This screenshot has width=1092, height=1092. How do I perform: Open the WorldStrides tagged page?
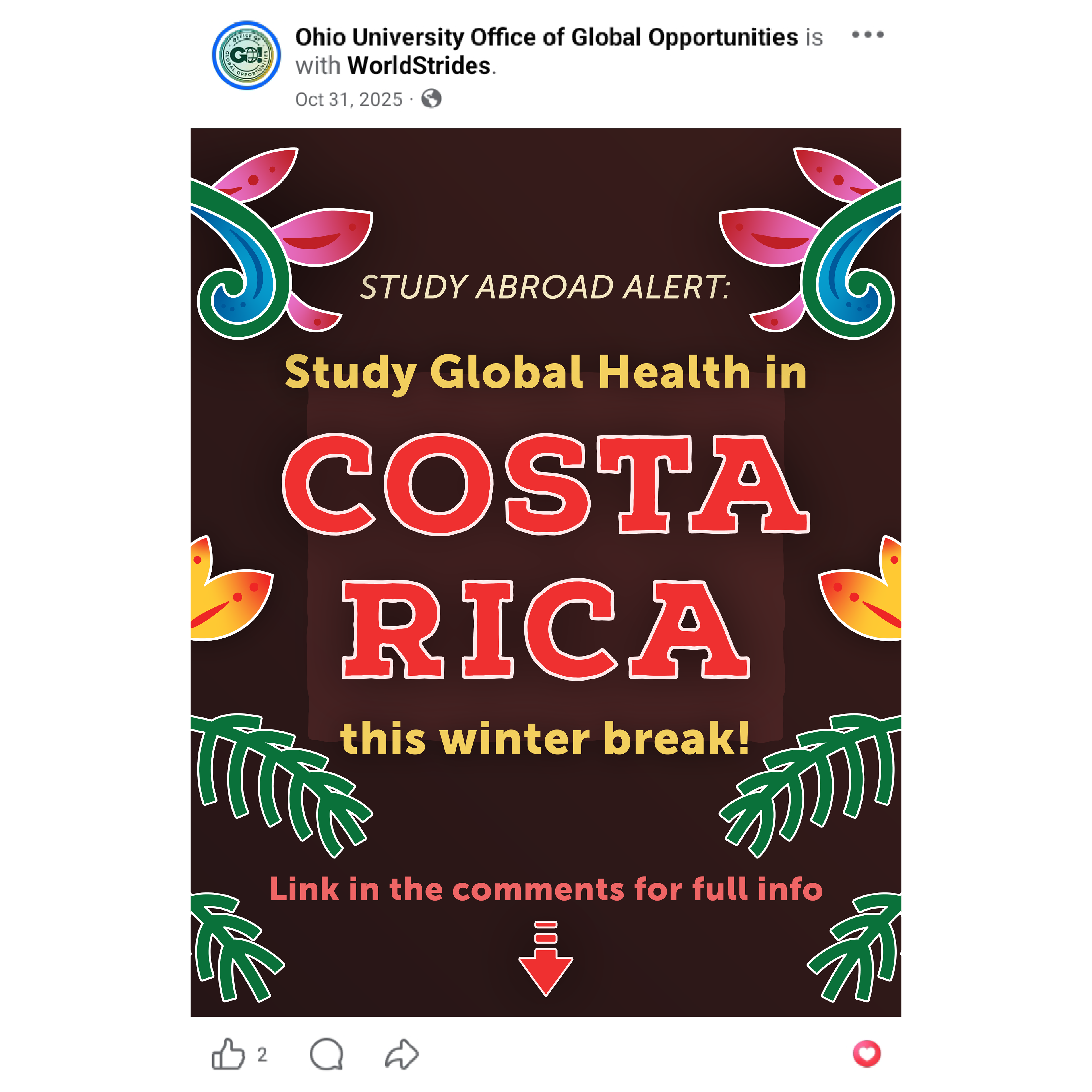point(419,66)
